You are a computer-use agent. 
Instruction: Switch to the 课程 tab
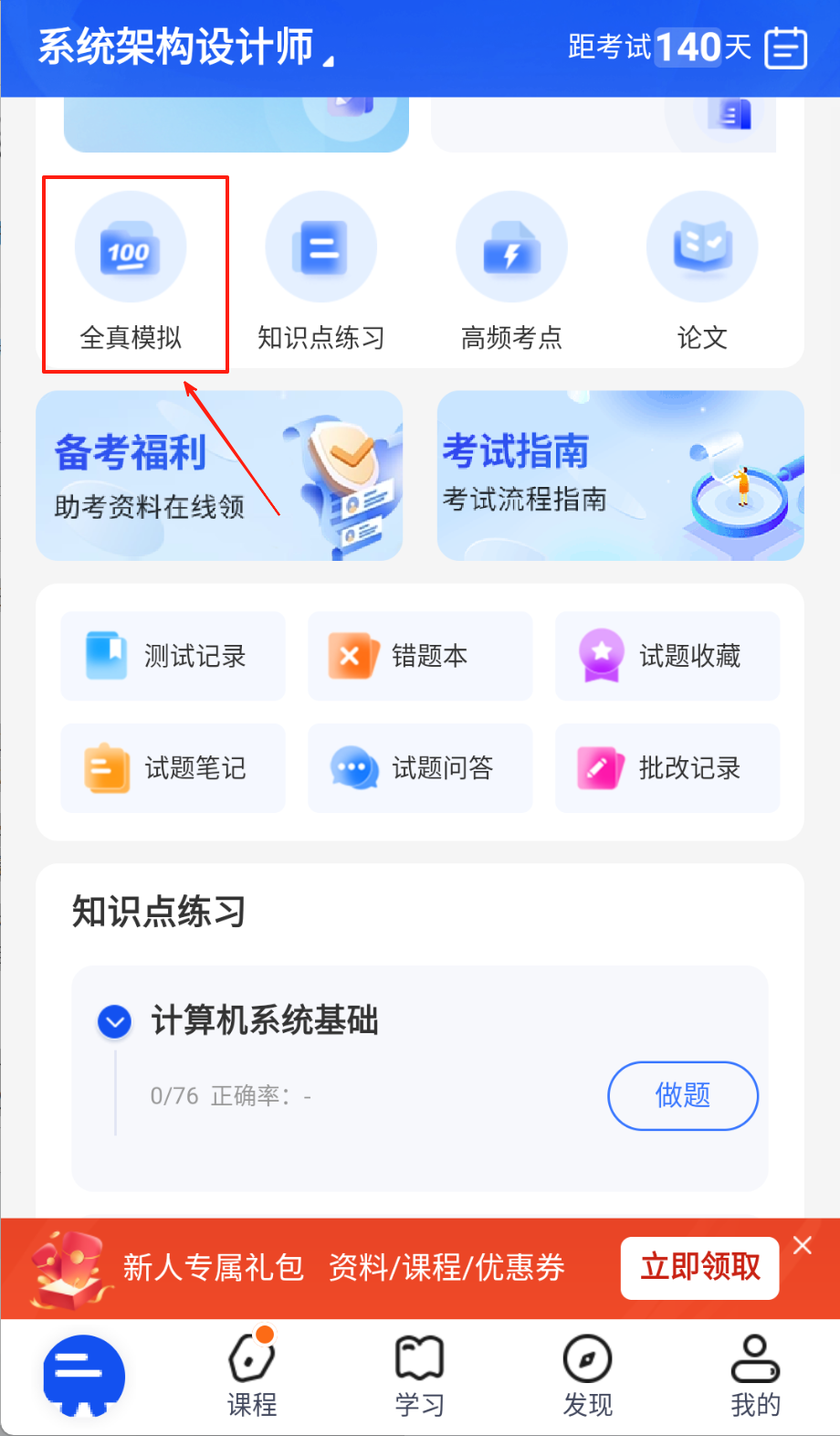[x=252, y=1376]
